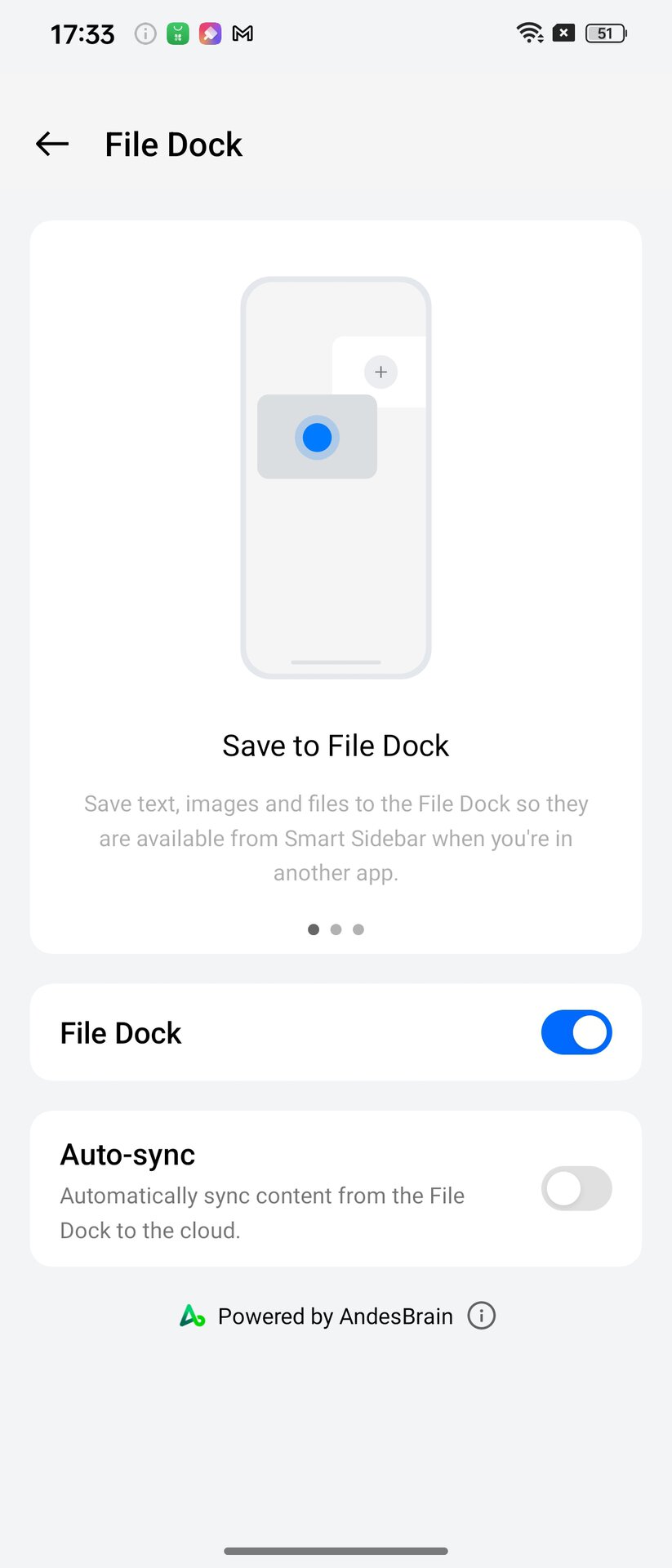This screenshot has height=1568, width=672.
Task: Turn off the File Dock switch
Action: tap(576, 1032)
